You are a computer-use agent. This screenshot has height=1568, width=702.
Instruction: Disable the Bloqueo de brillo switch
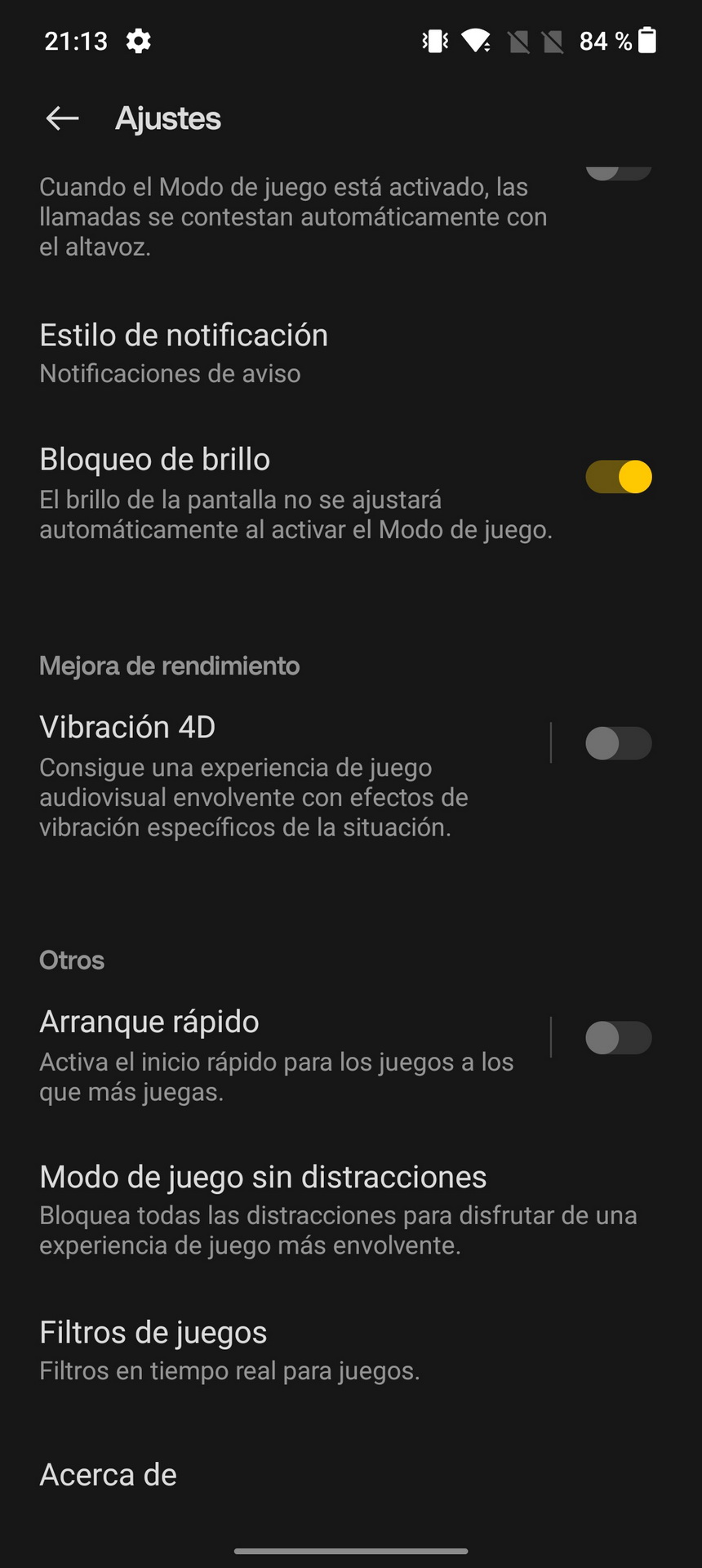[618, 477]
